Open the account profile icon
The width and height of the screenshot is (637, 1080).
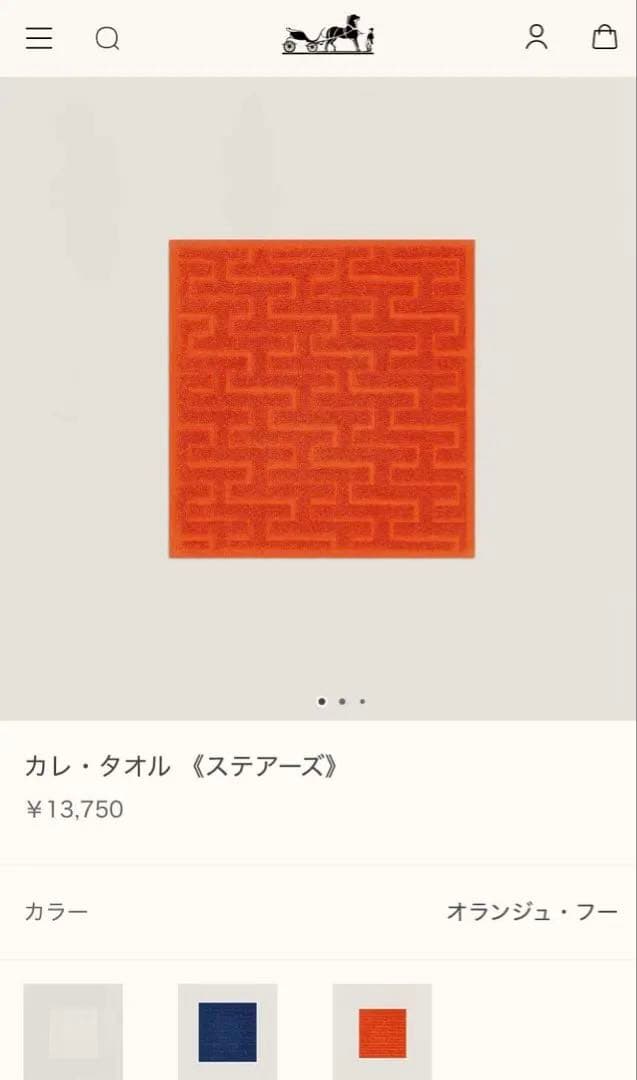pos(537,37)
